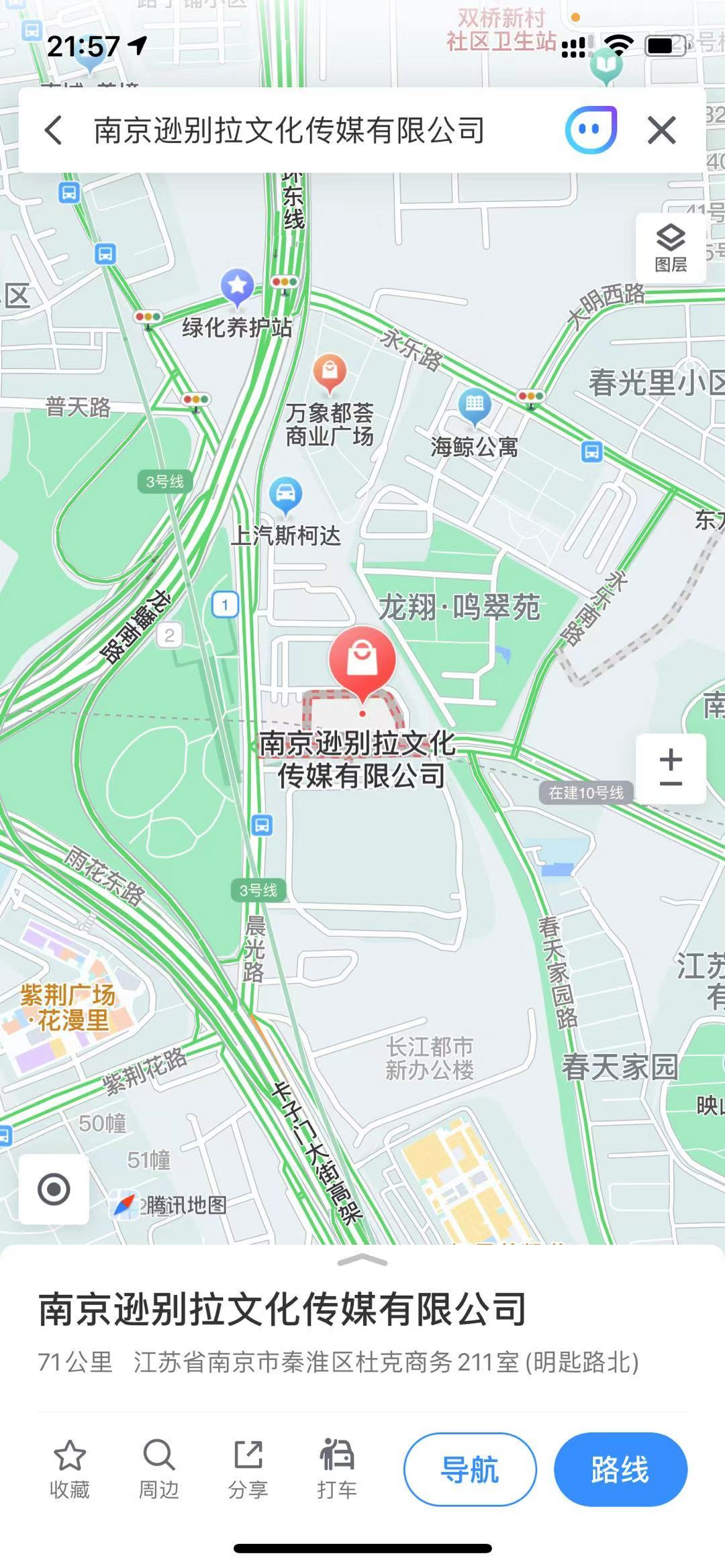
Task: Tap the search field with the company name
Action: tap(289, 129)
